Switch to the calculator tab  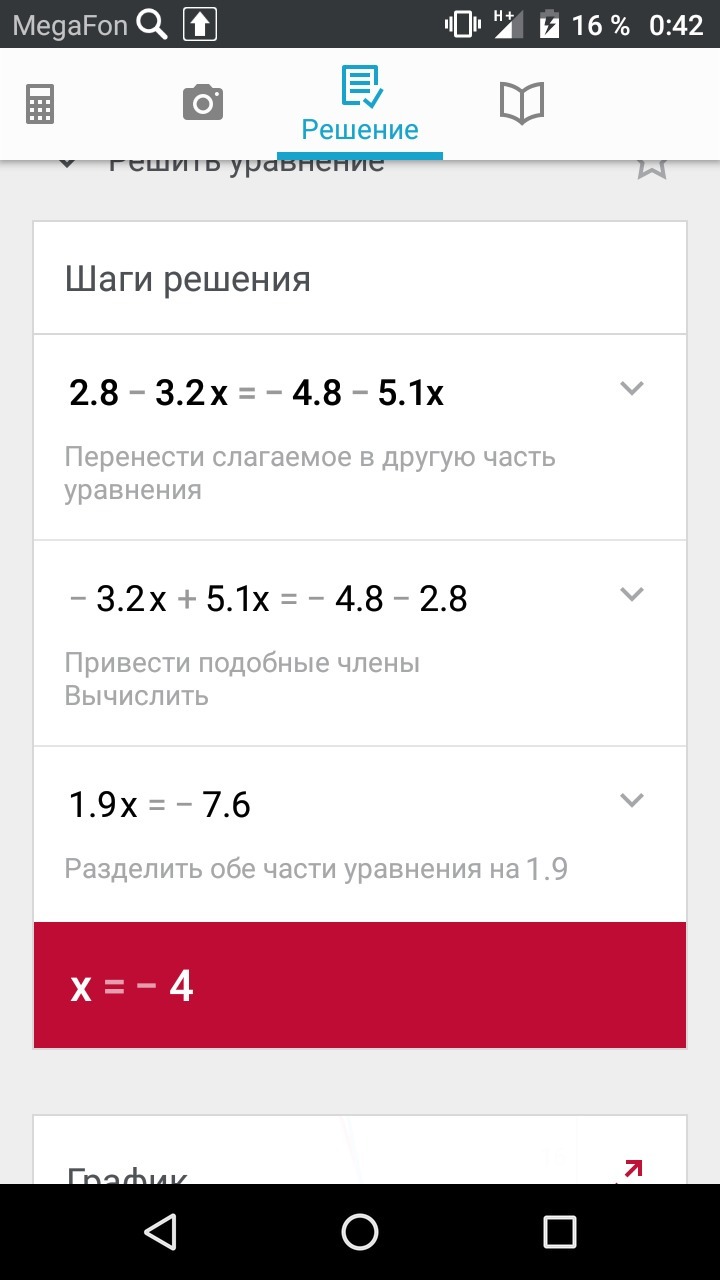click(x=40, y=103)
